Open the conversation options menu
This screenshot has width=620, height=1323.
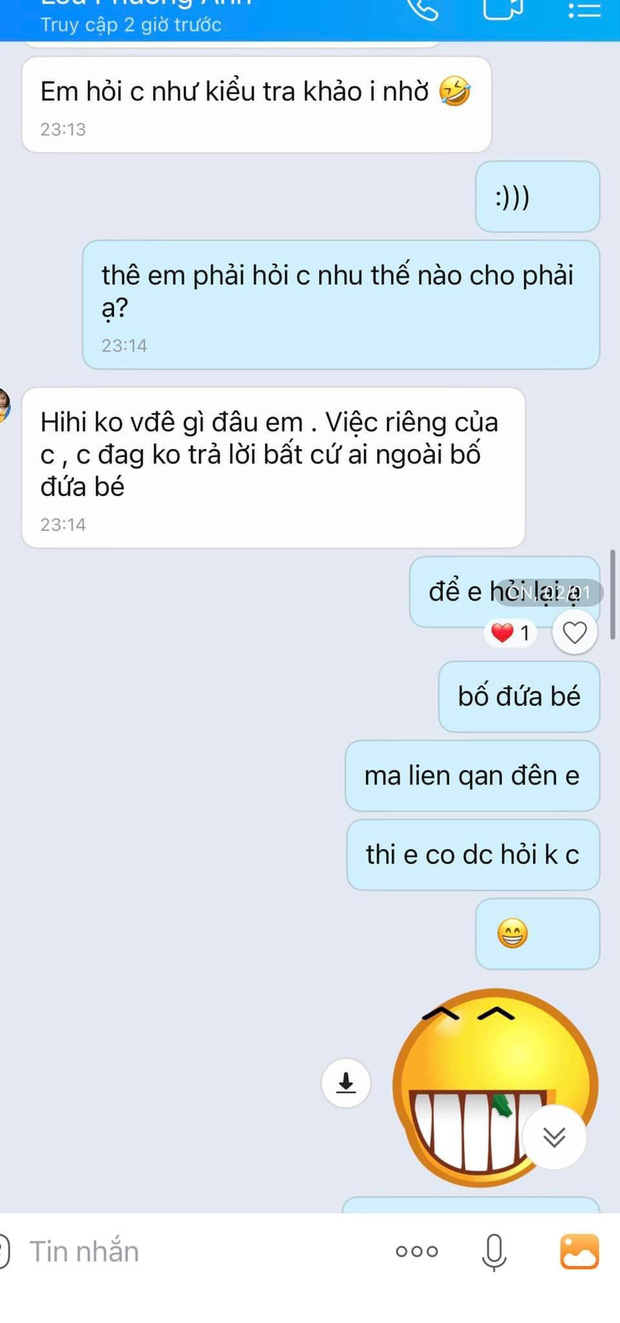[584, 10]
